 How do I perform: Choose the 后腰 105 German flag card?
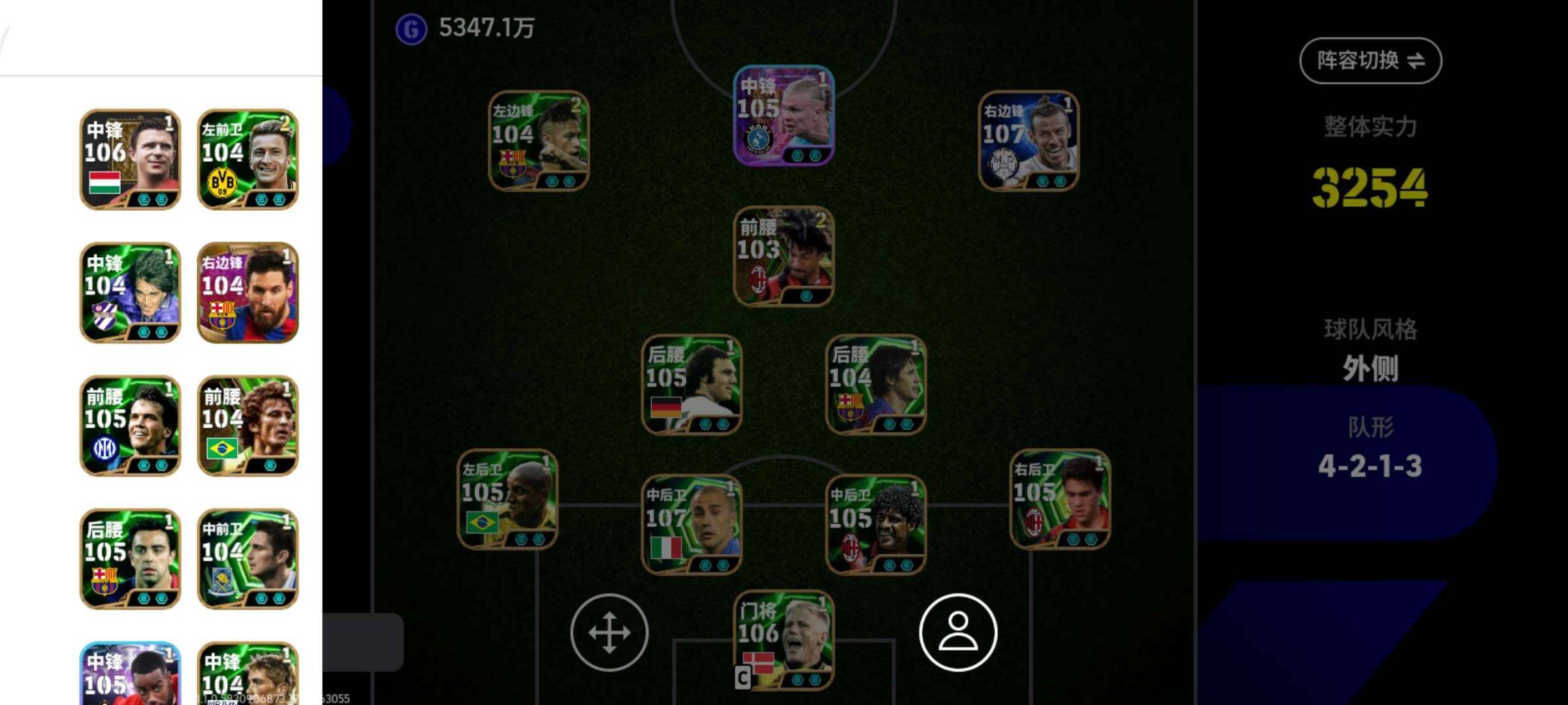[691, 384]
